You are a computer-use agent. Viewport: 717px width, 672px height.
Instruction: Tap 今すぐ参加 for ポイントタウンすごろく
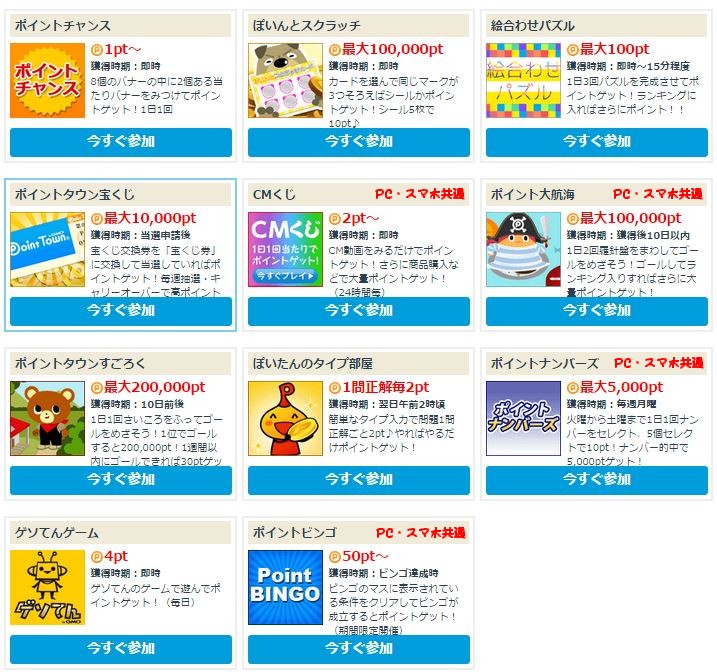tap(120, 480)
